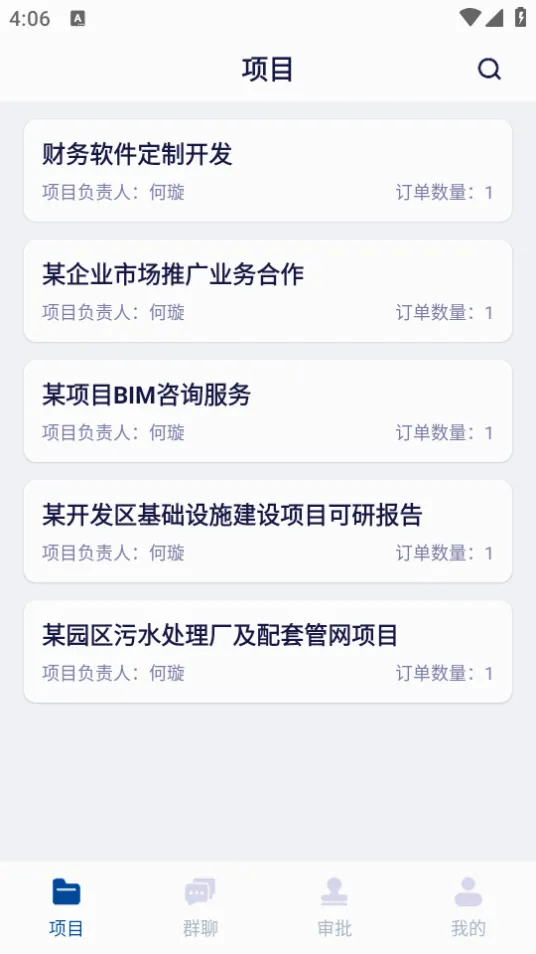Tap the 项目 tab in bottom navigation
Screen dimensions: 536x954
(x=66, y=907)
